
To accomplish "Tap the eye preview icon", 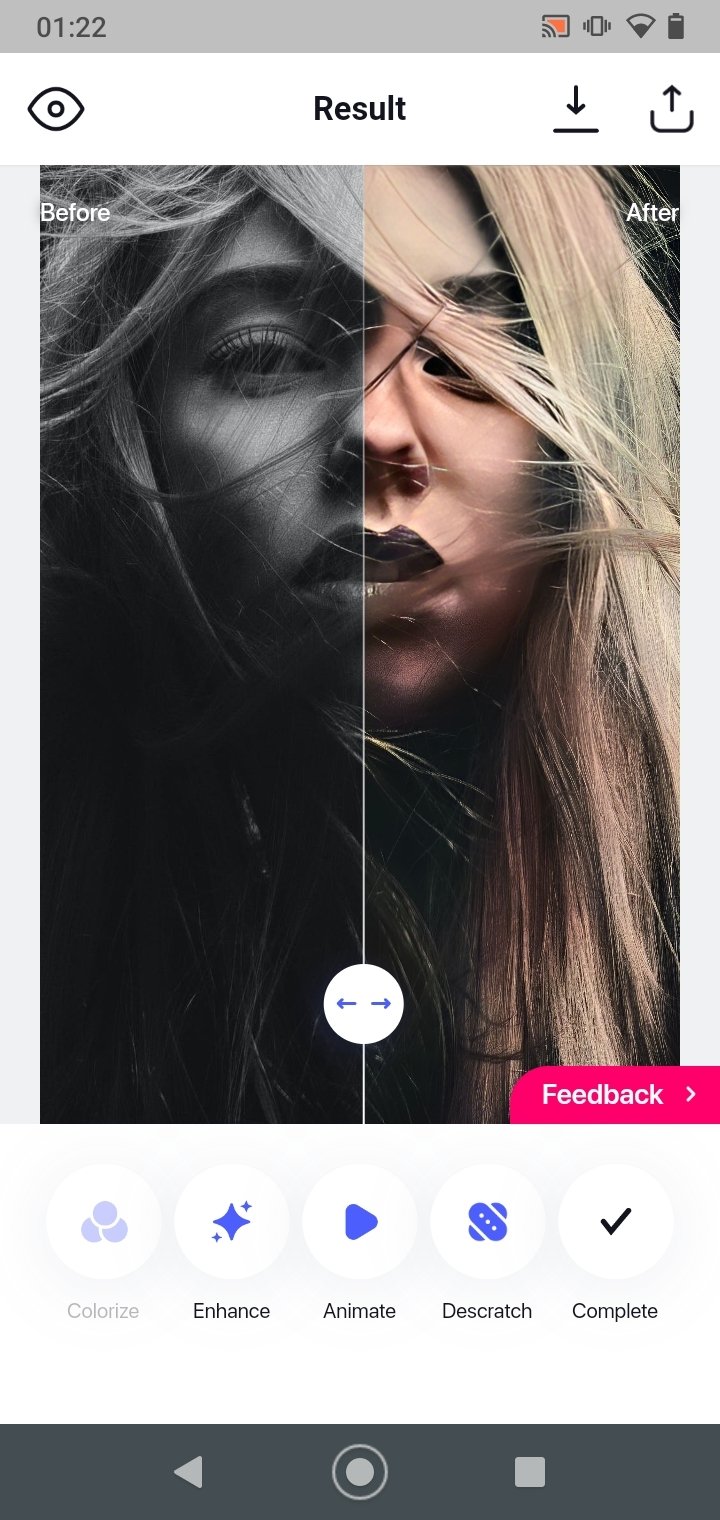I will pos(56,109).
